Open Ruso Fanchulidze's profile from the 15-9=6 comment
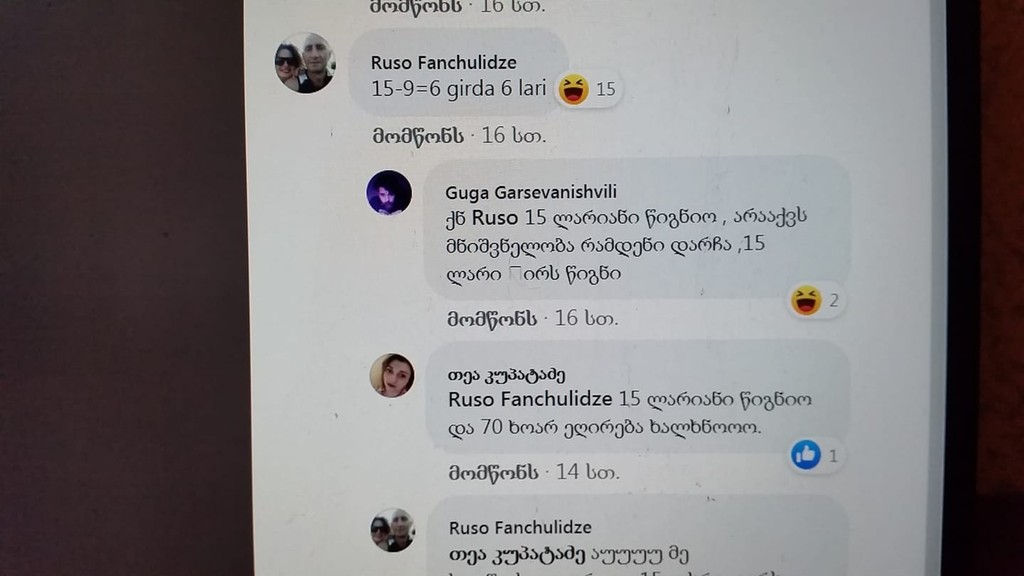Screen dimensions: 1024x576 443,62
